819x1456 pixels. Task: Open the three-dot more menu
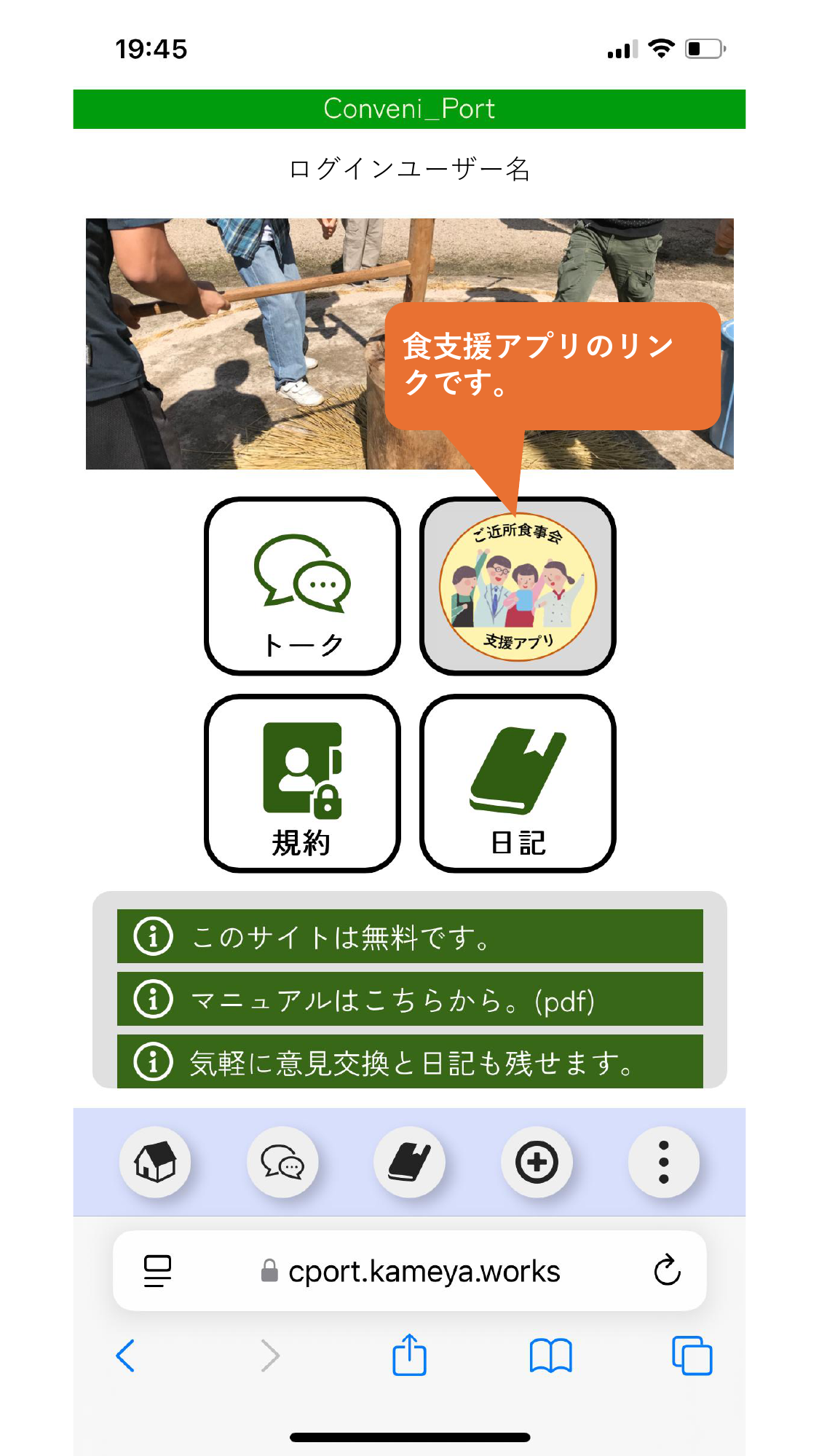pos(663,1162)
